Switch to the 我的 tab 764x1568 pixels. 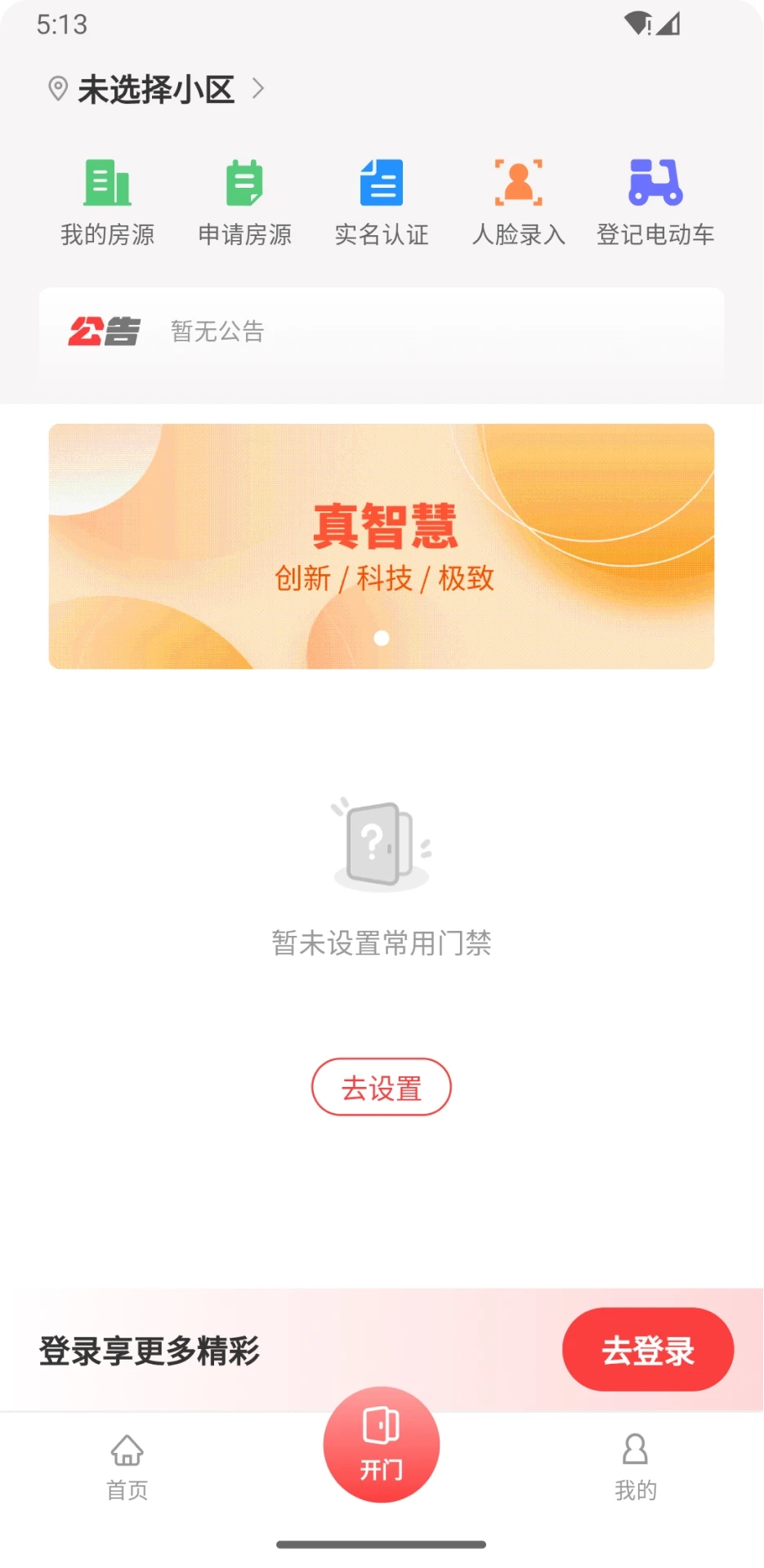pyautogui.click(x=636, y=1467)
